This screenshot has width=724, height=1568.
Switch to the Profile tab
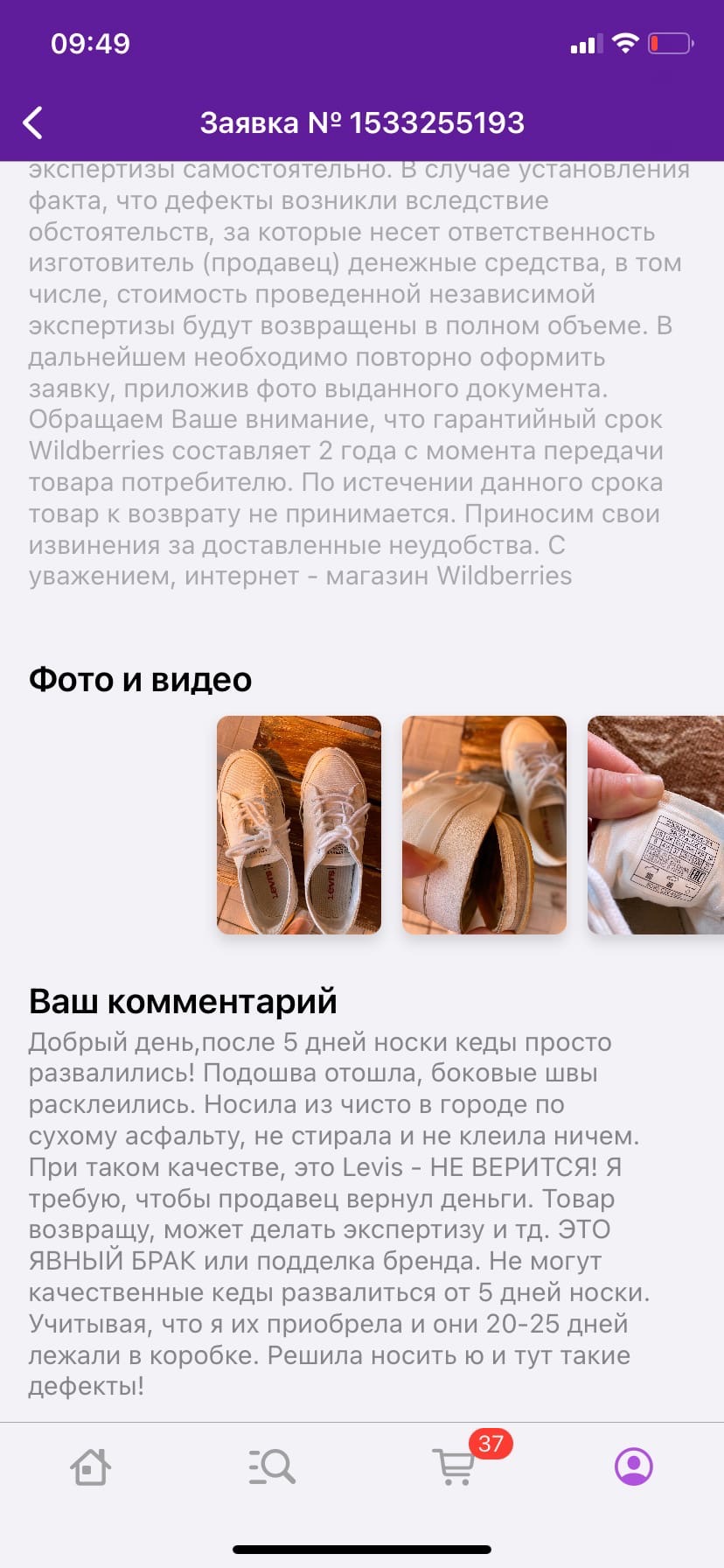pyautogui.click(x=634, y=1466)
